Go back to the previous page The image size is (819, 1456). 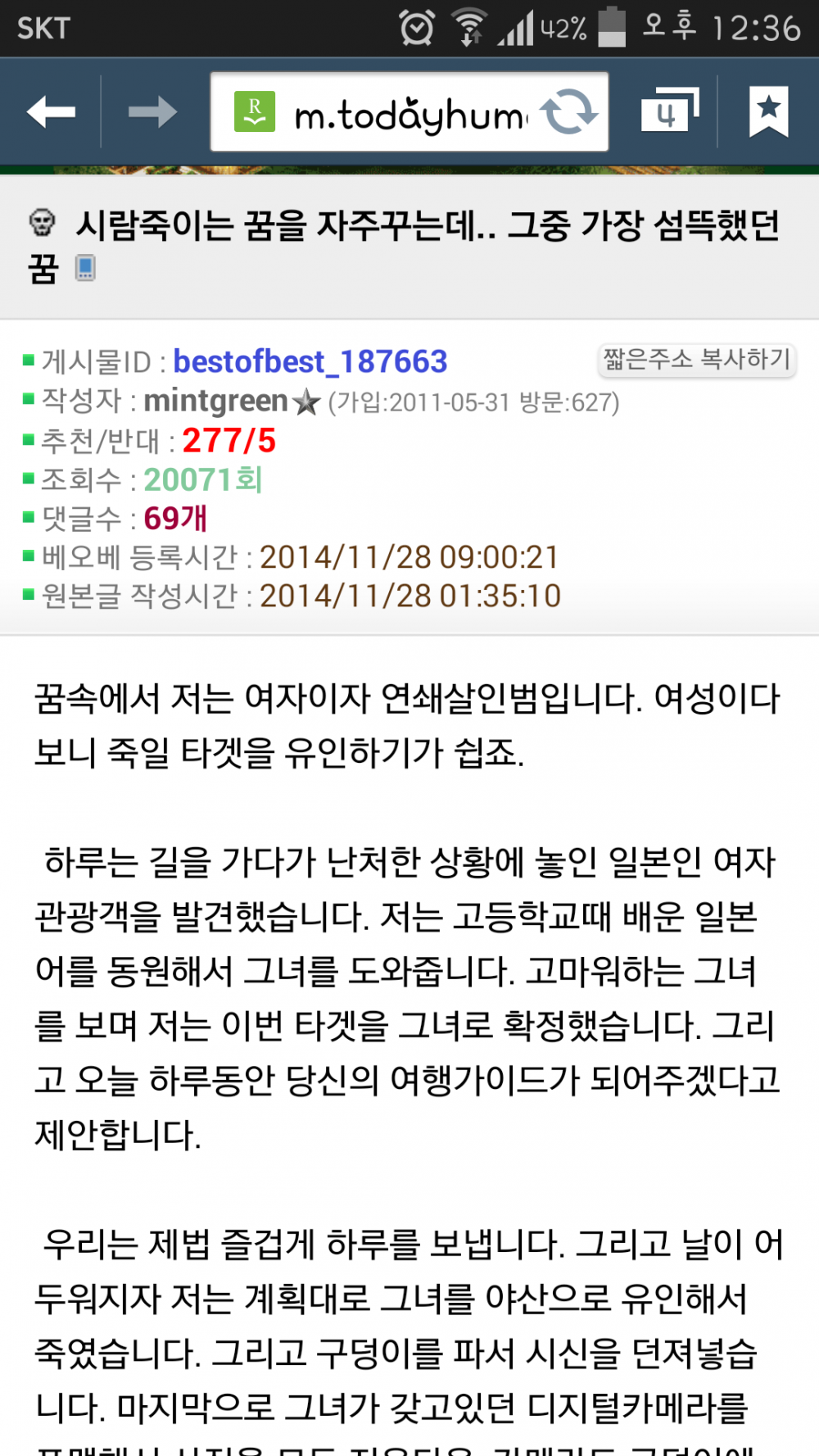[51, 111]
